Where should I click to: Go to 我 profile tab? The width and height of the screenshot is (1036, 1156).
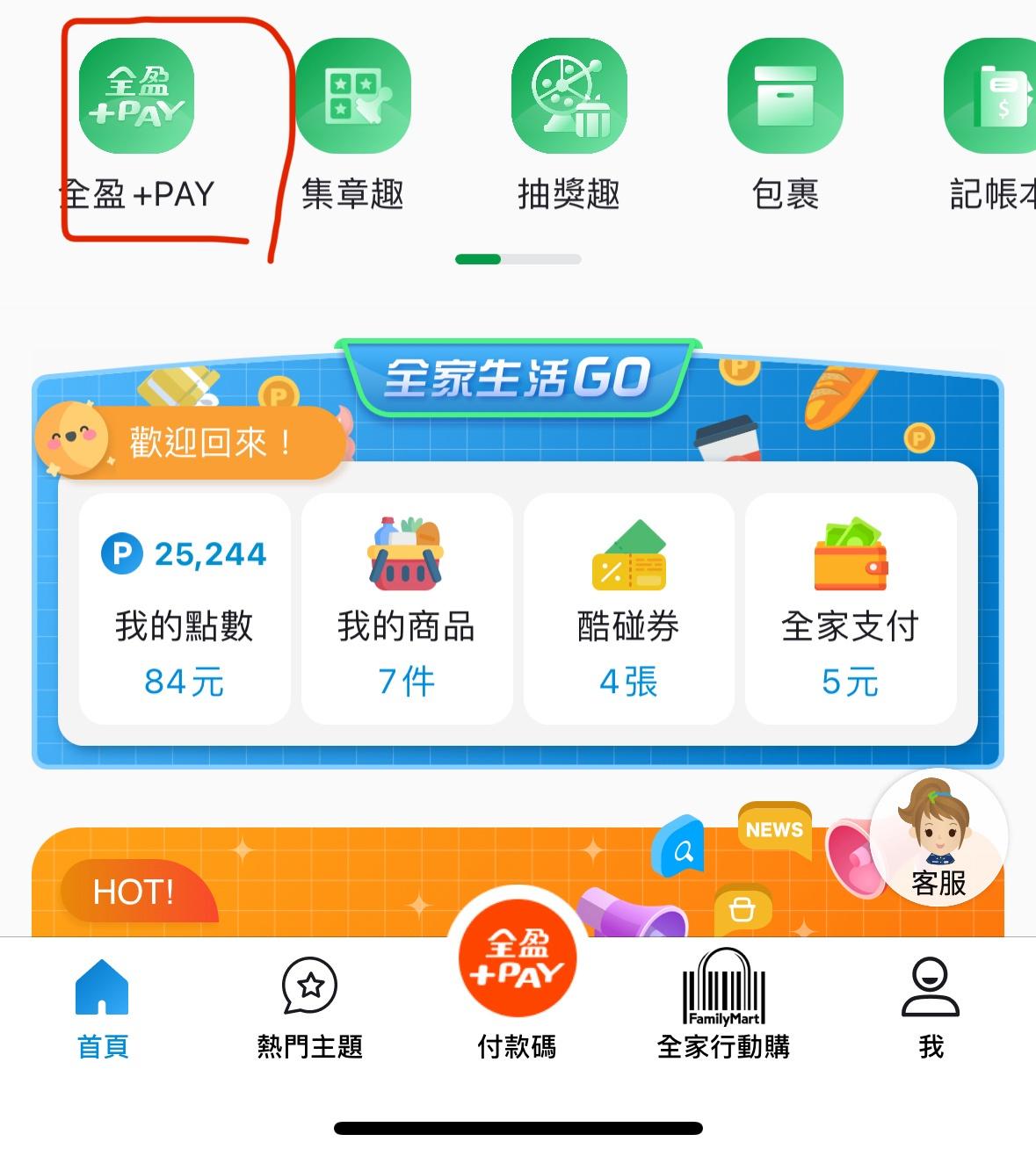point(931,1008)
